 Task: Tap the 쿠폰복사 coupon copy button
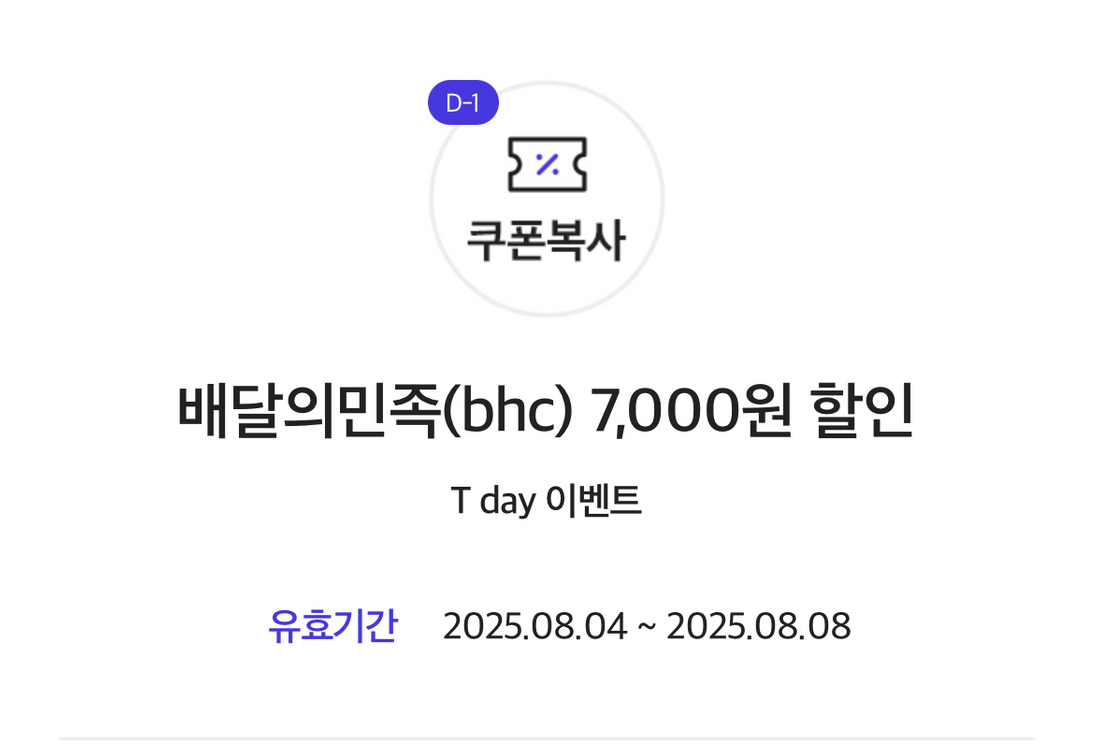click(x=546, y=200)
